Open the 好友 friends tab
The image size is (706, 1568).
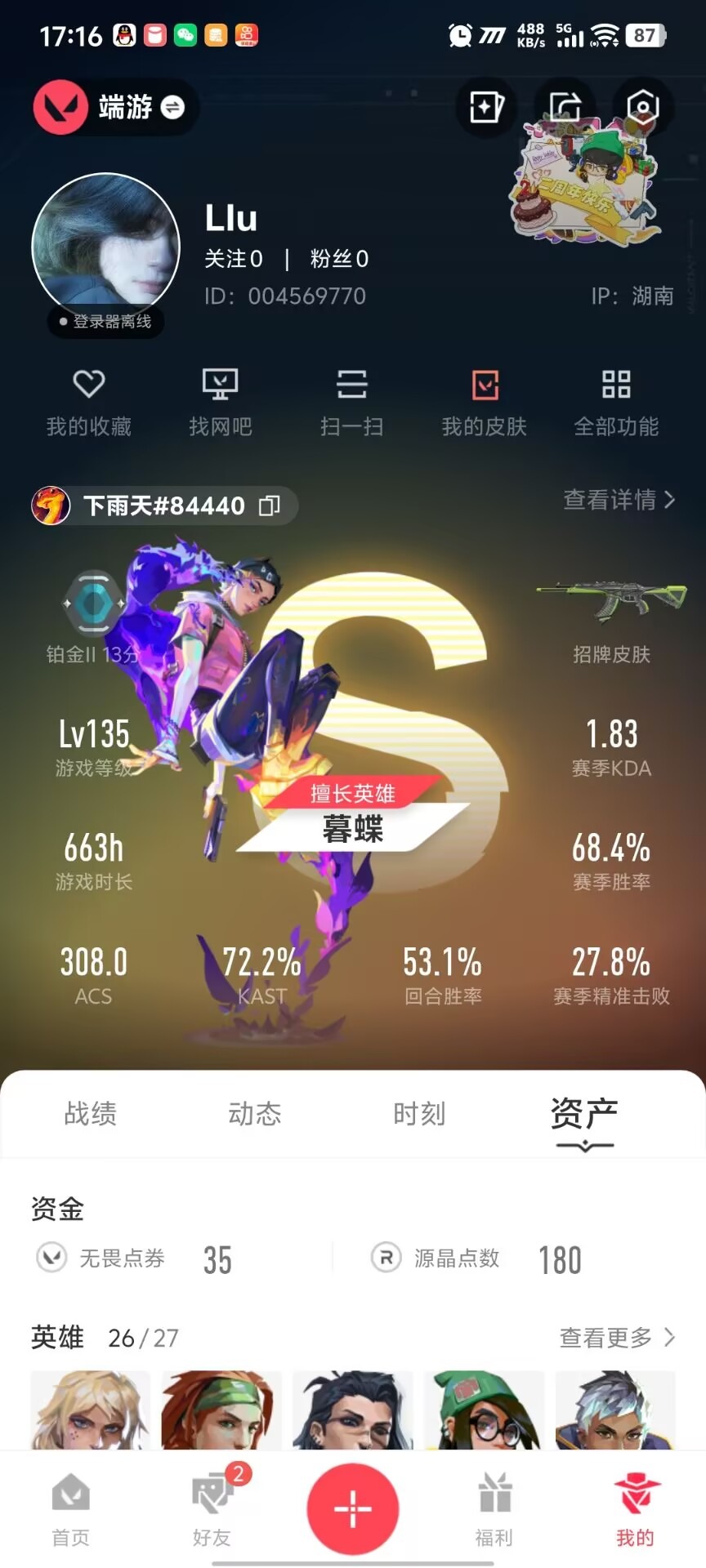212,1509
